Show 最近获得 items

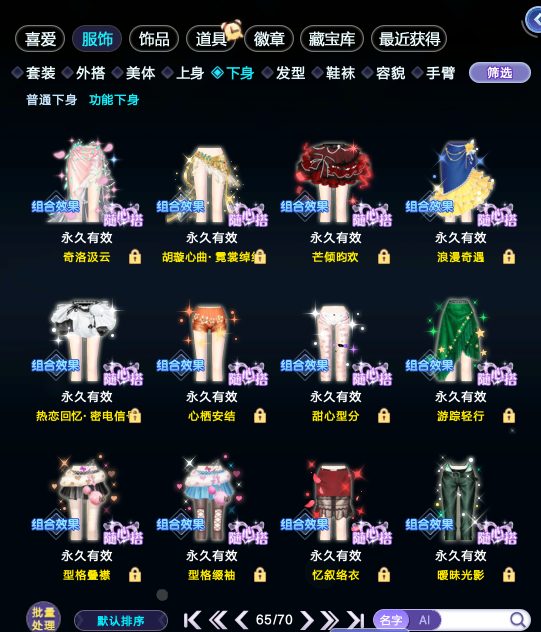pos(409,39)
